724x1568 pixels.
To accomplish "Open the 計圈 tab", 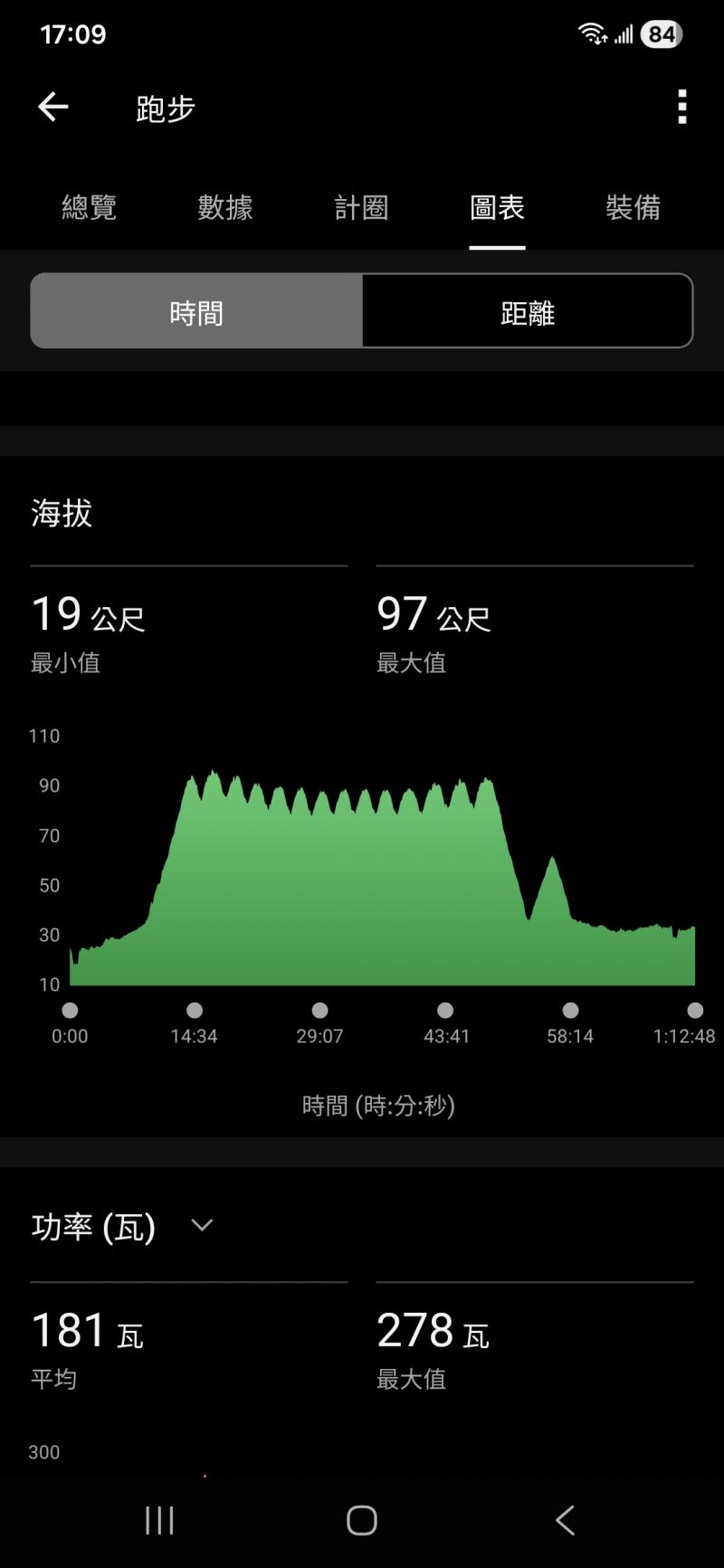I will click(x=361, y=207).
